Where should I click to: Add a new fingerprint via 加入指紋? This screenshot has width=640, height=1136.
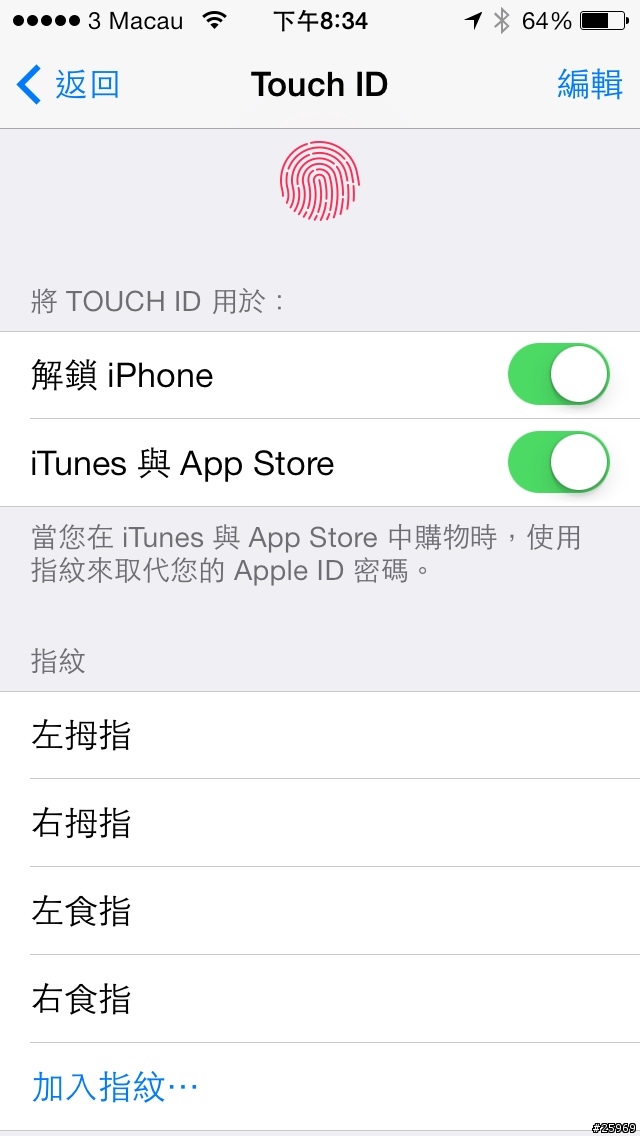coord(116,1087)
